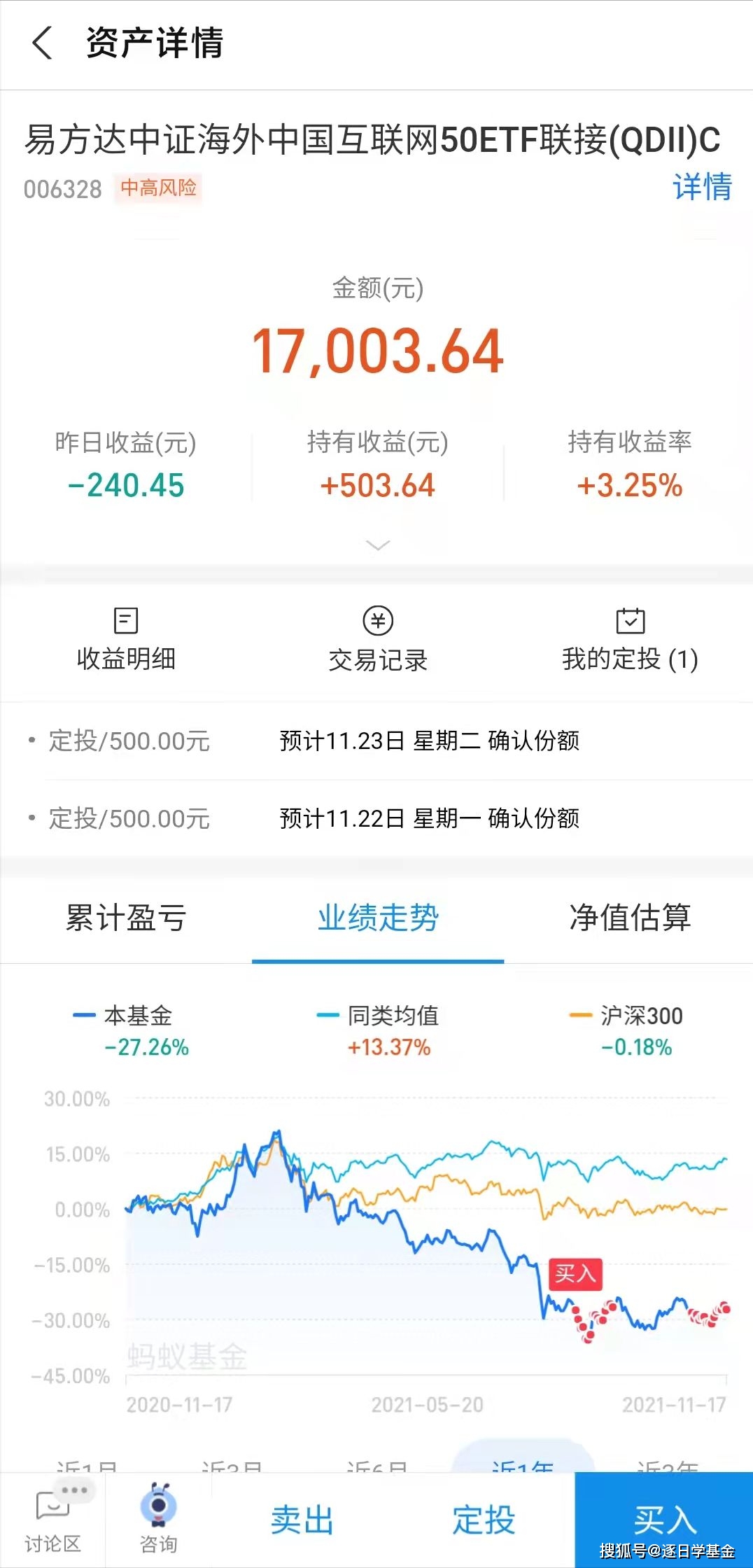Open 交易记录
Viewport: 753px width, 1568px height.
[378, 640]
